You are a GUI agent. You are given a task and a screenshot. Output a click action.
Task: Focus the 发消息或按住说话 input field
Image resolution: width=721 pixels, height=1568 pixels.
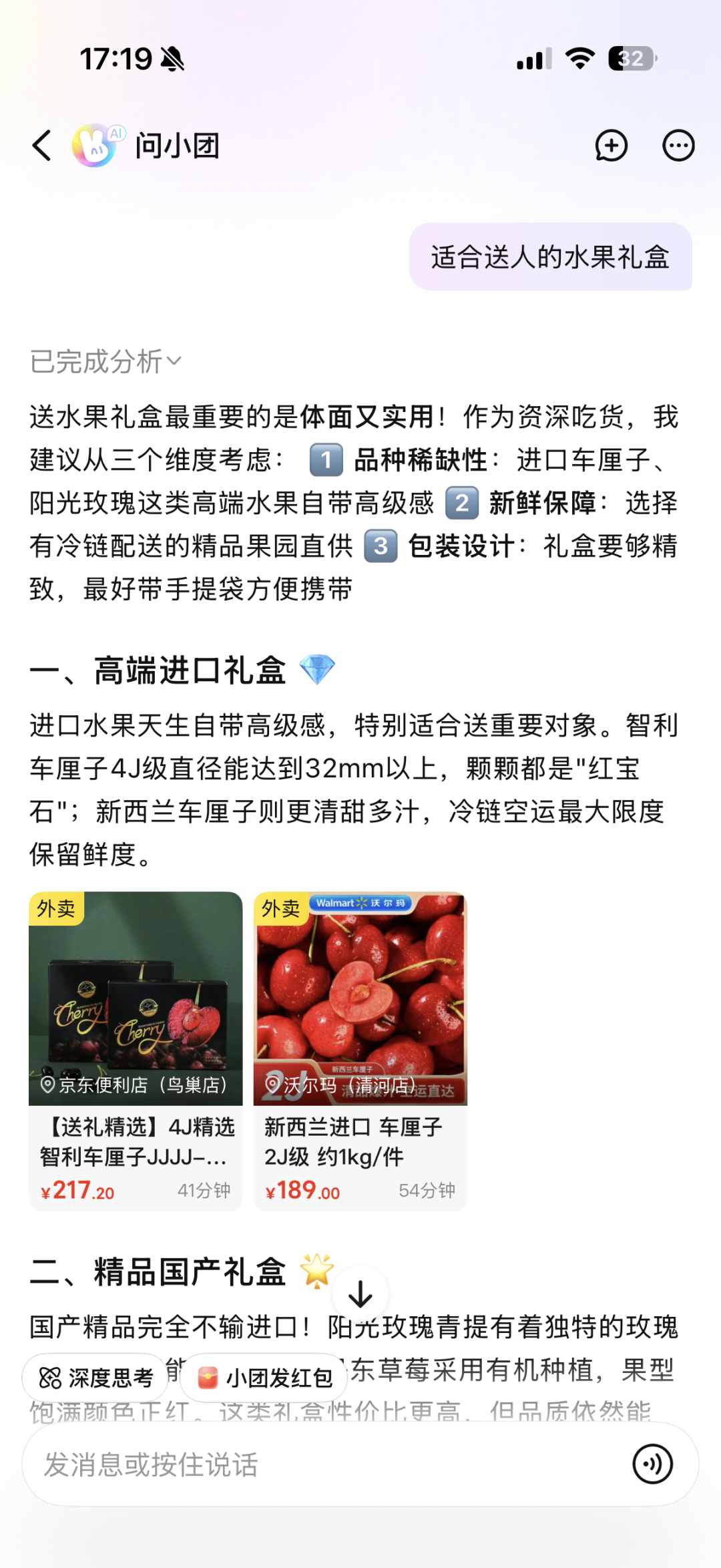[320, 1464]
